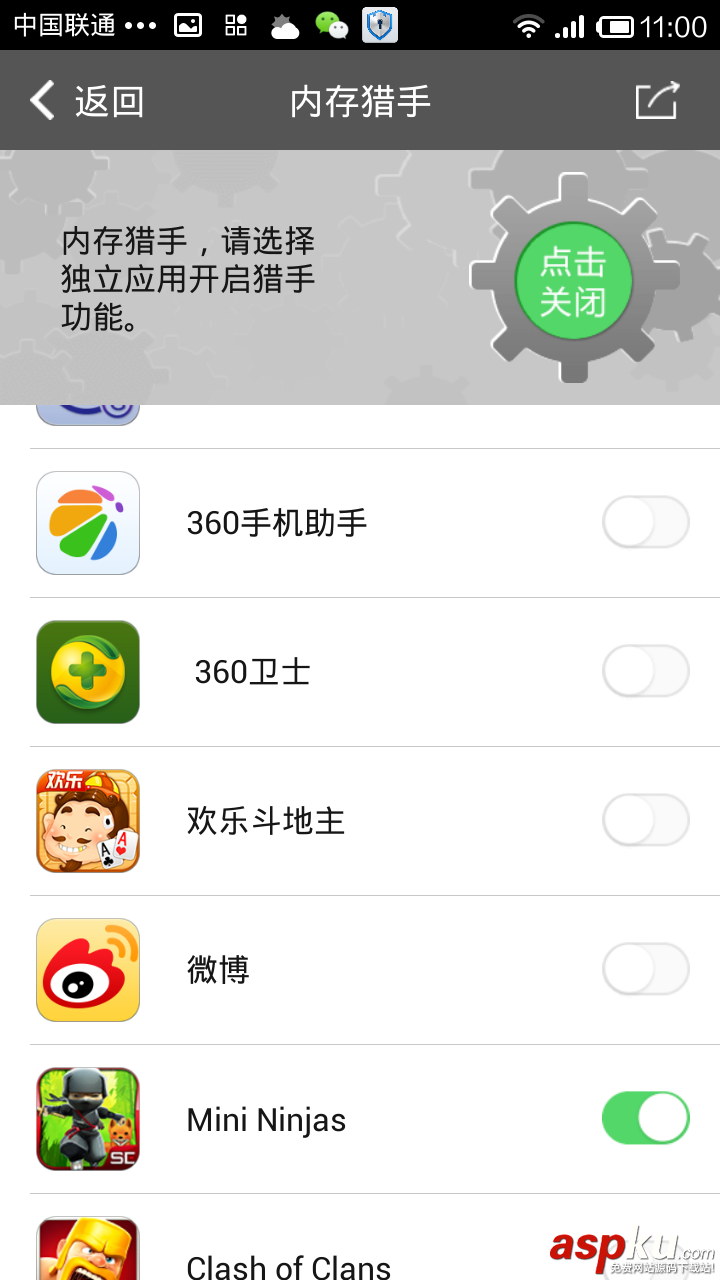Switch on 360卫士 hunter function

tap(645, 671)
